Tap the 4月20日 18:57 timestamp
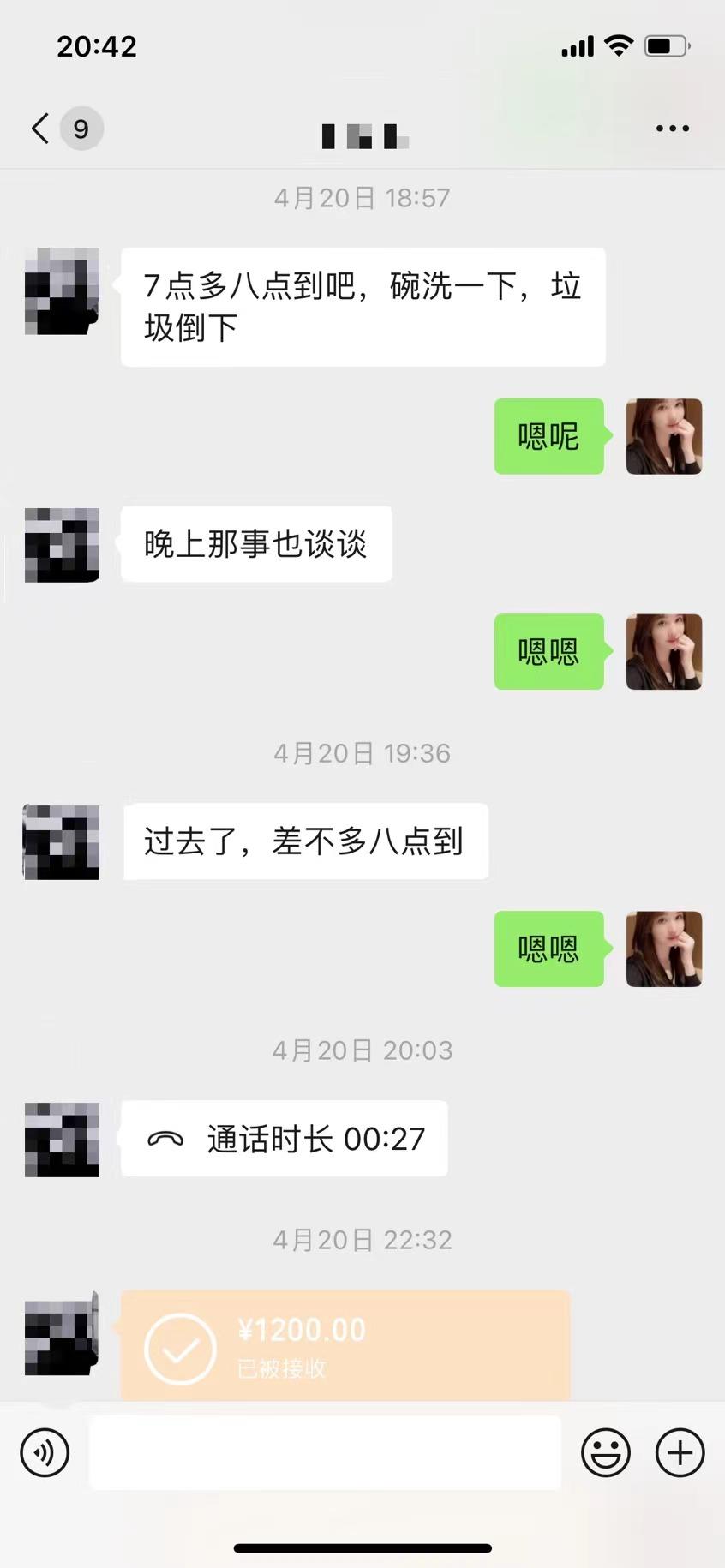Image resolution: width=725 pixels, height=1568 pixels. (x=362, y=197)
